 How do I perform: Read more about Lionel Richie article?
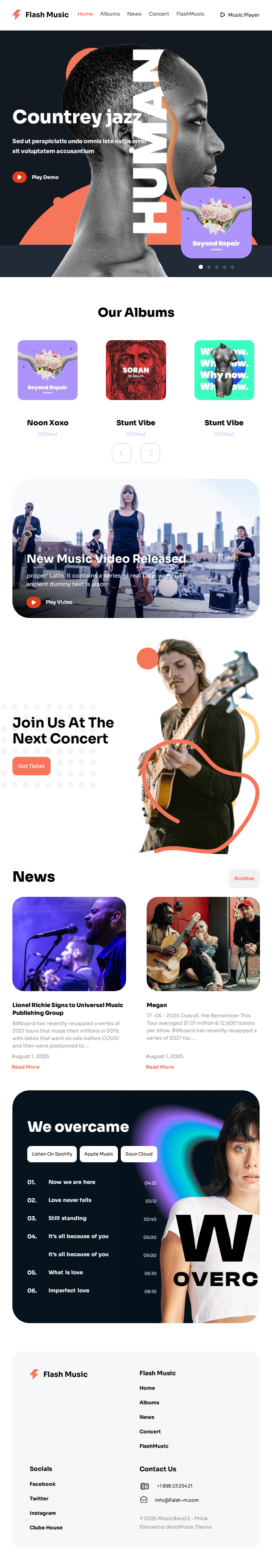(x=25, y=1067)
